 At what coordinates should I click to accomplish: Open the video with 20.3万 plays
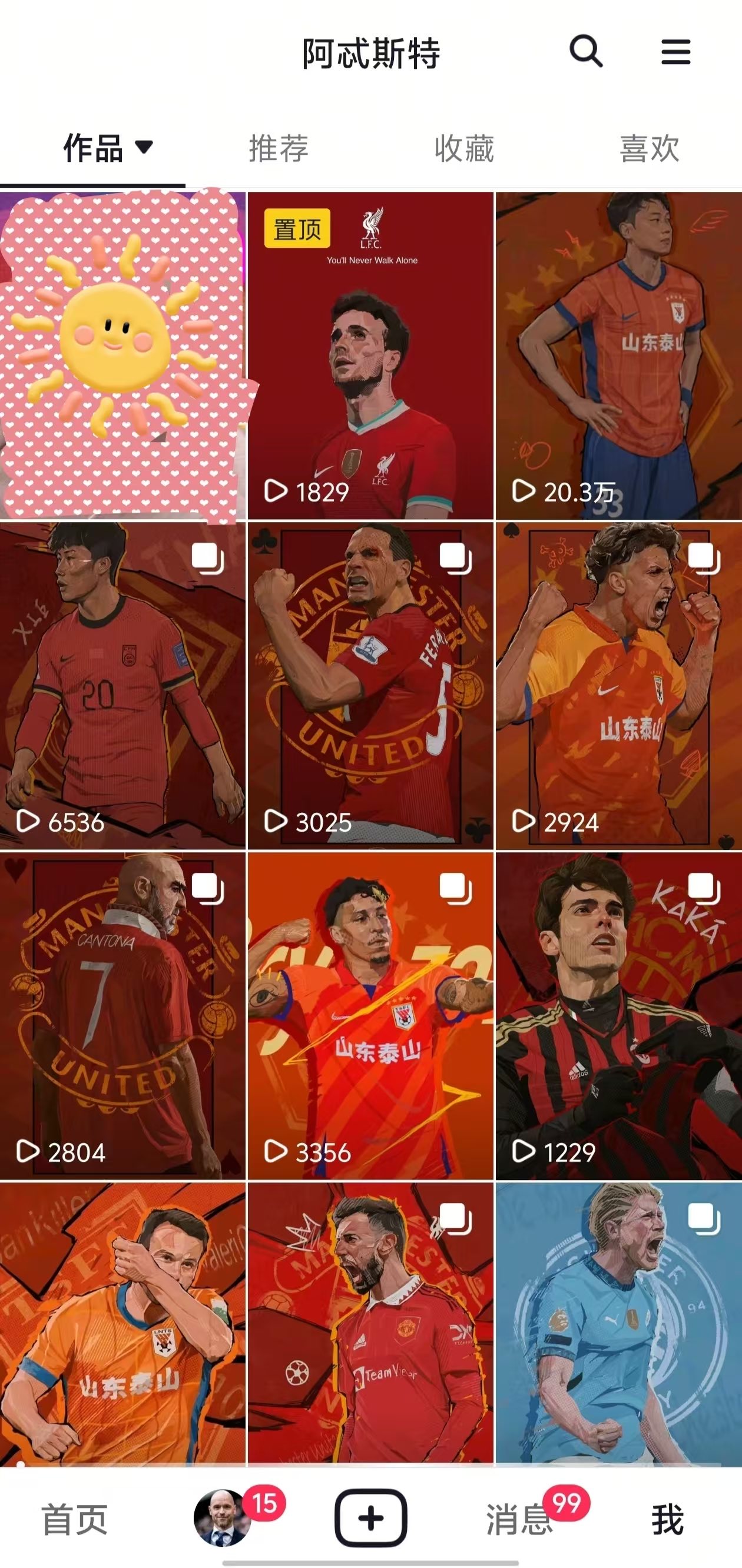(x=618, y=356)
